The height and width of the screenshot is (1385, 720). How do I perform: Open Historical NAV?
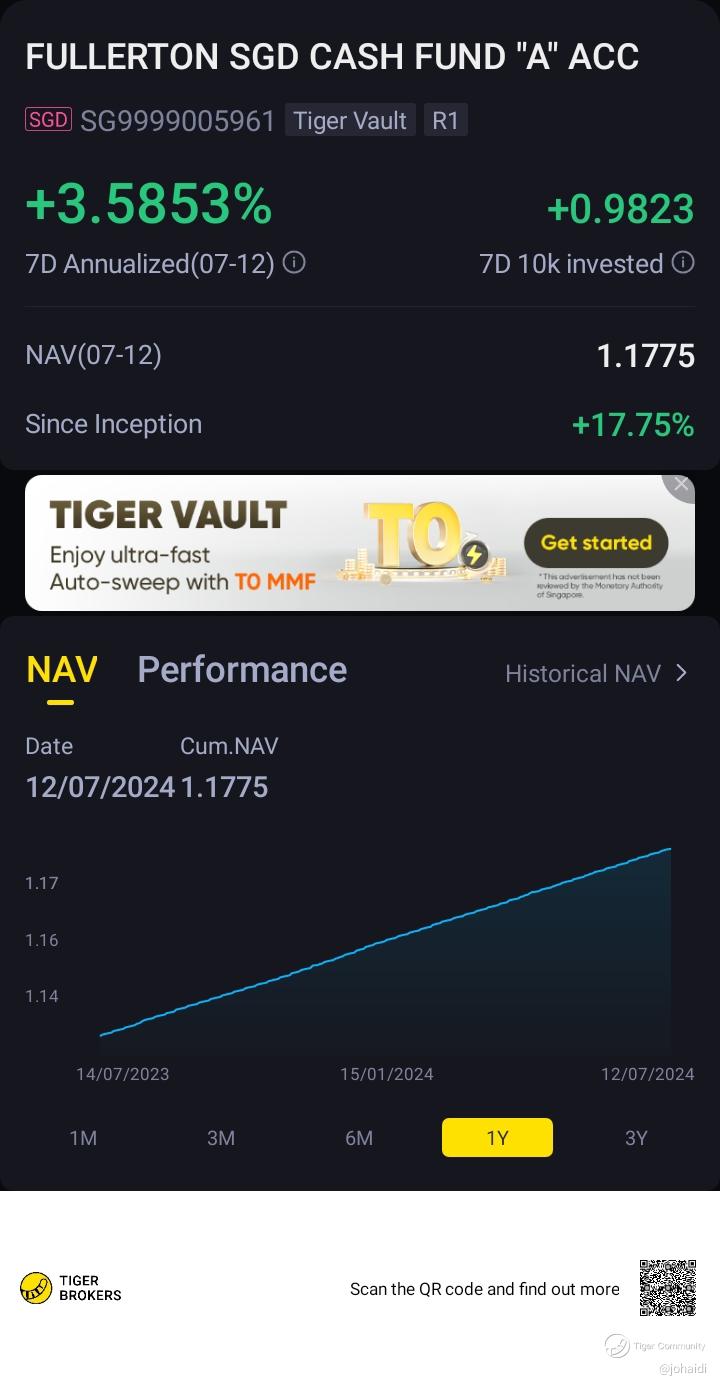click(596, 673)
